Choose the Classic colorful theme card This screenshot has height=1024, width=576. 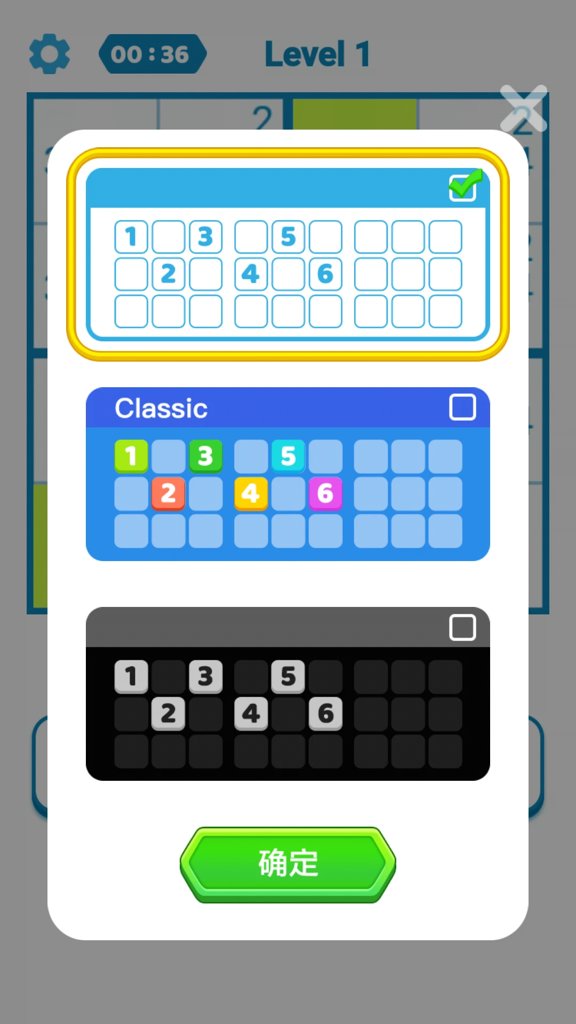pyautogui.click(x=288, y=474)
